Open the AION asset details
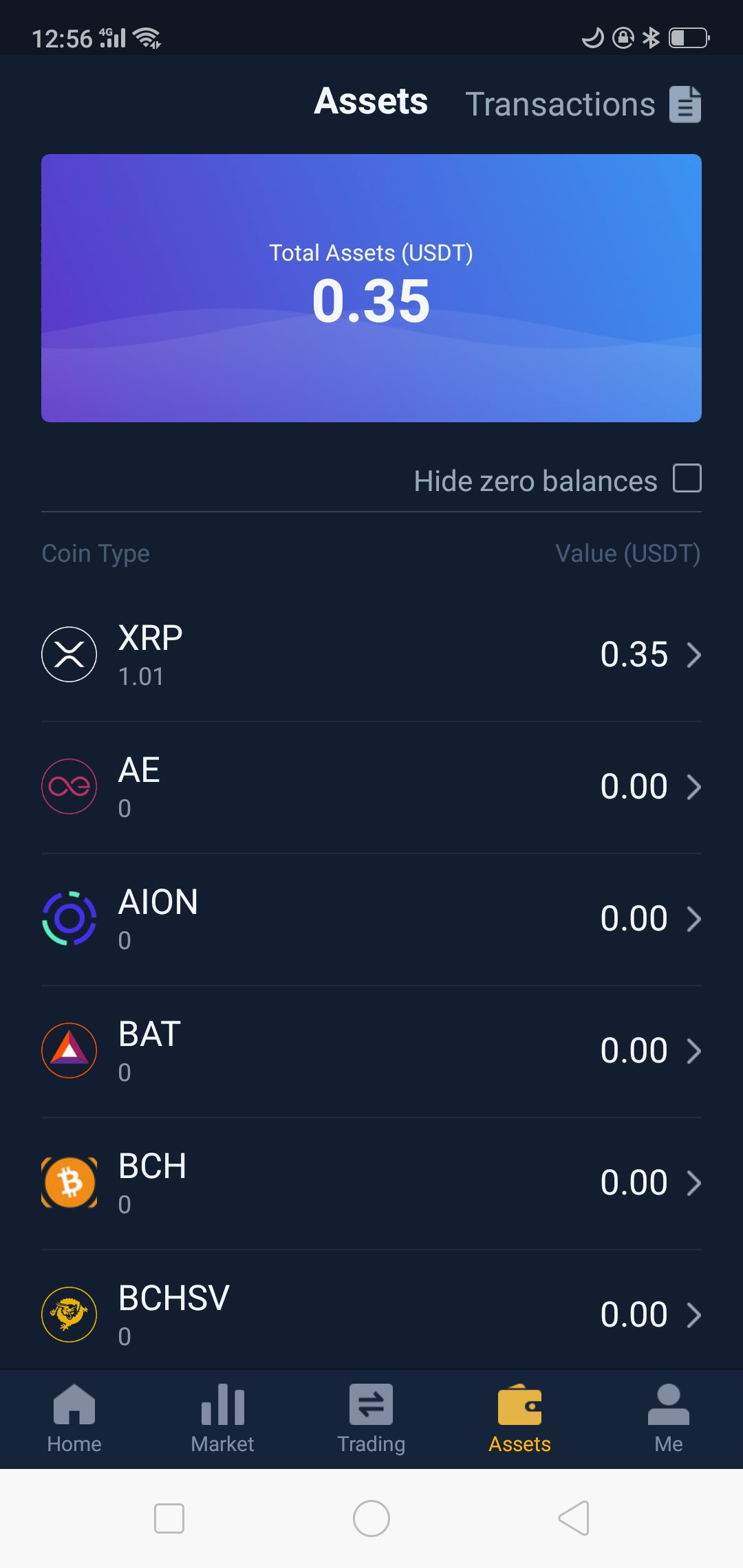This screenshot has width=743, height=1568. tap(371, 919)
